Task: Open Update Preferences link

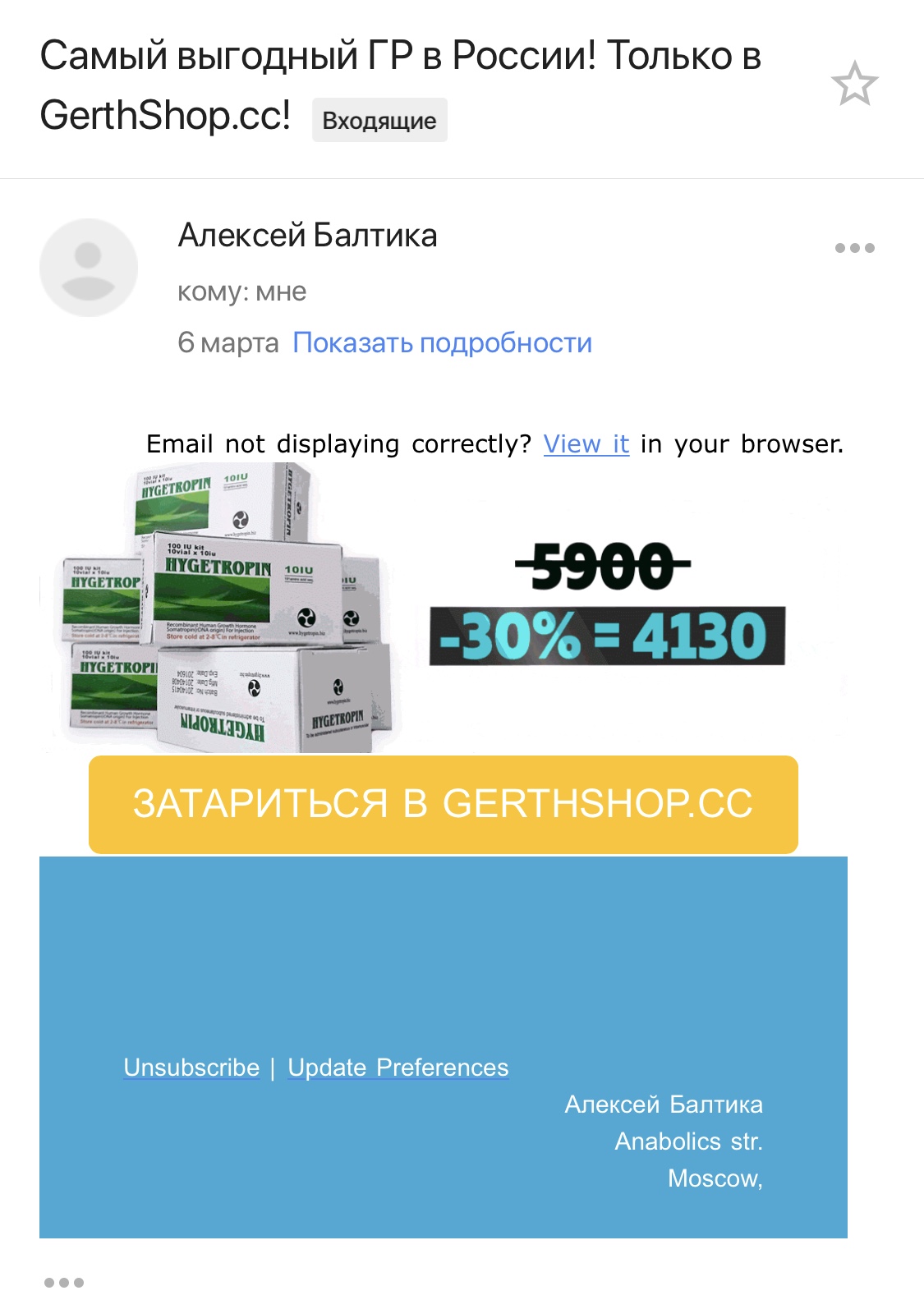Action: [398, 1068]
